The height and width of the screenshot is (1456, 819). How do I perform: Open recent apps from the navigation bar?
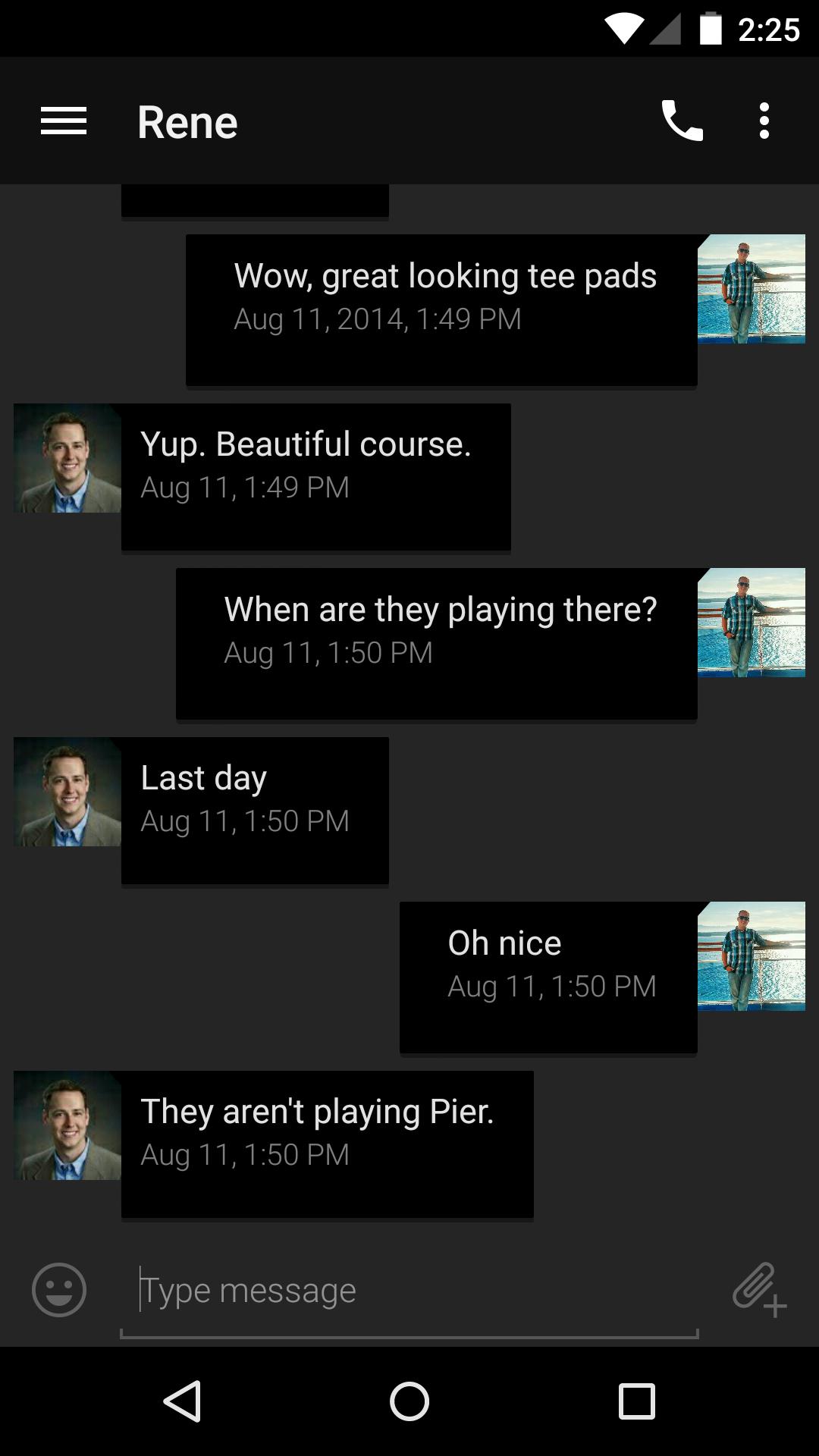click(x=636, y=1401)
